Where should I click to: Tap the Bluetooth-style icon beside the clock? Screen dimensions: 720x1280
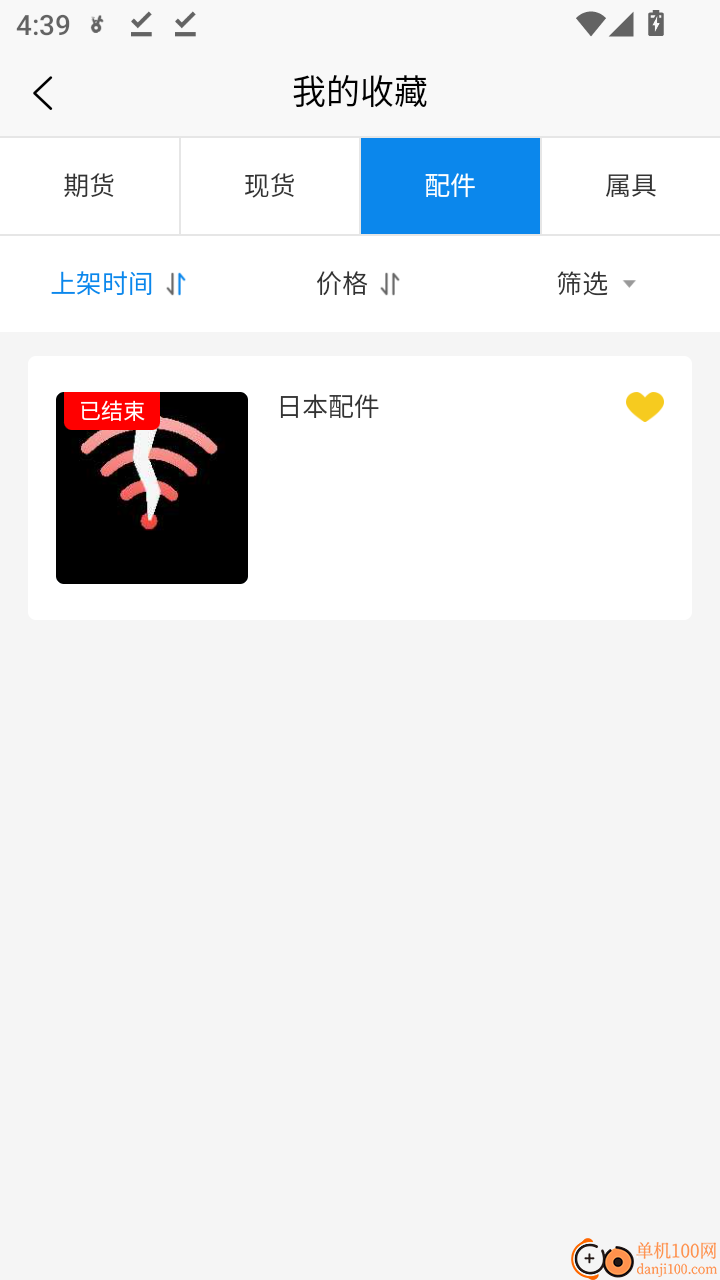point(96,25)
